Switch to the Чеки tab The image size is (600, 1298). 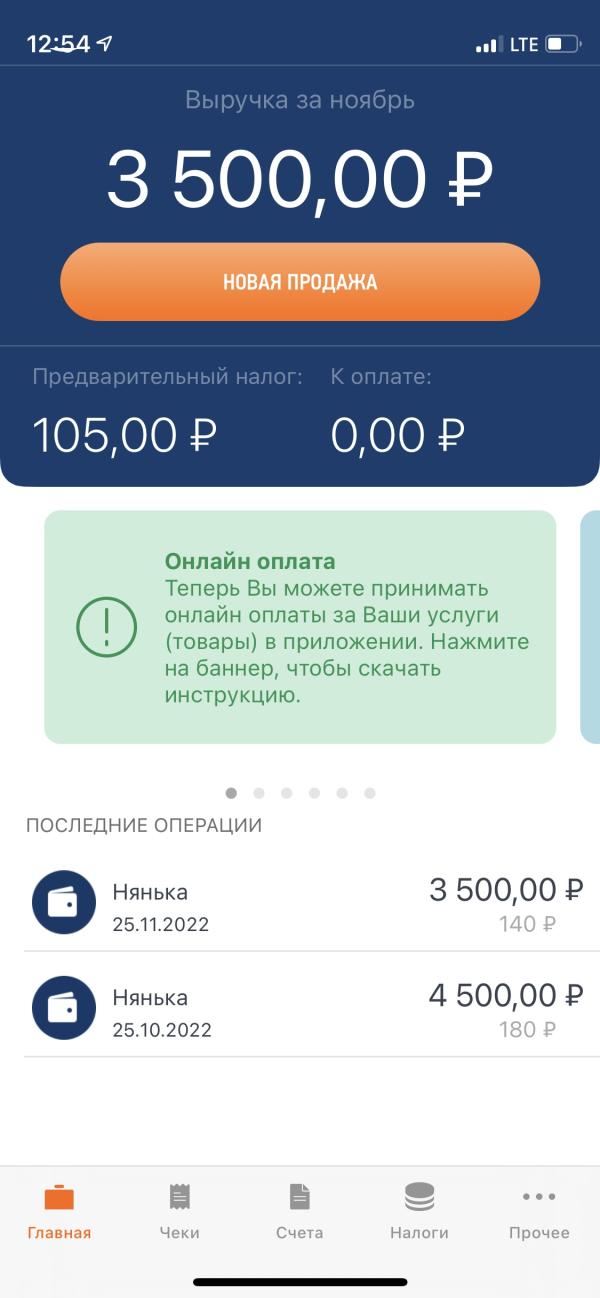click(179, 1212)
